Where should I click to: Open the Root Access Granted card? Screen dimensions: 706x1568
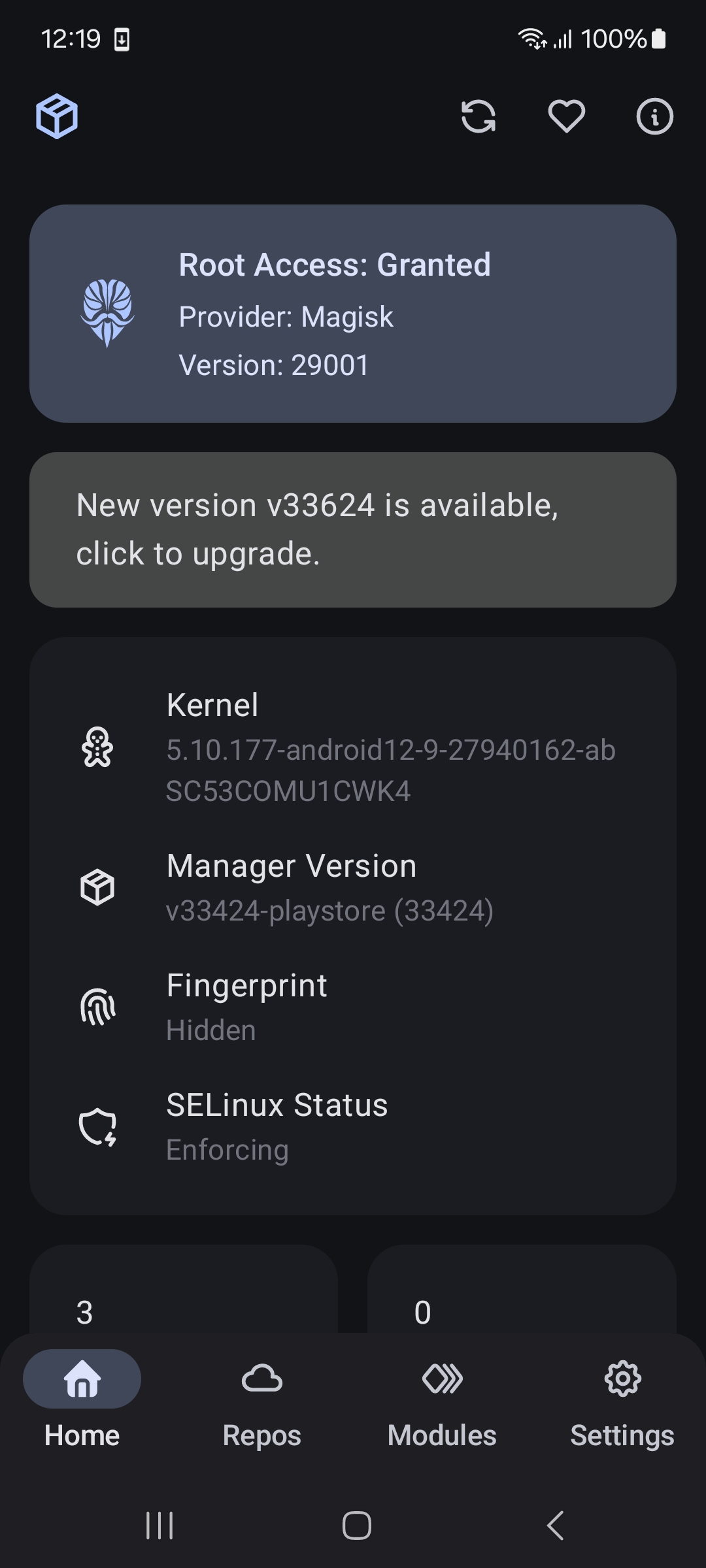[353, 314]
